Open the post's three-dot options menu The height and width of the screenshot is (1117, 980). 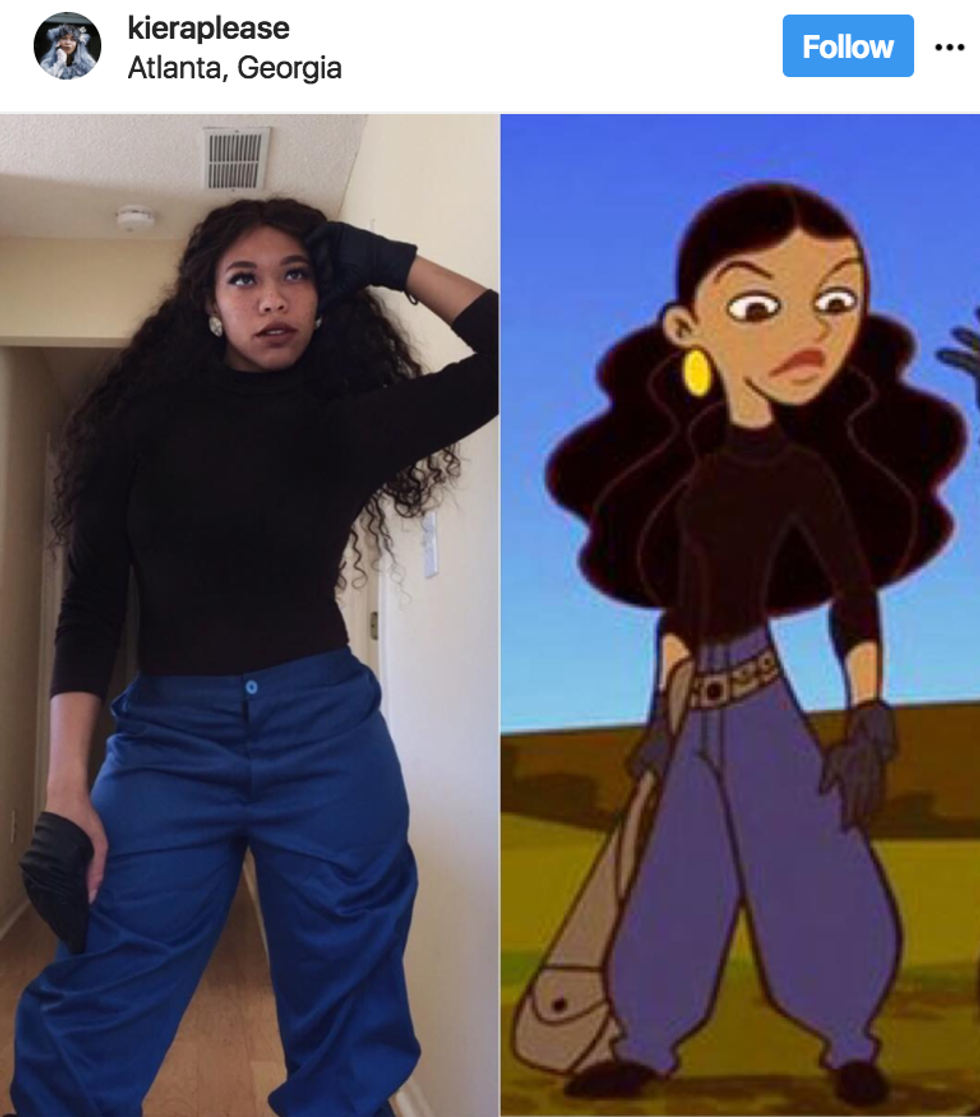tap(949, 47)
